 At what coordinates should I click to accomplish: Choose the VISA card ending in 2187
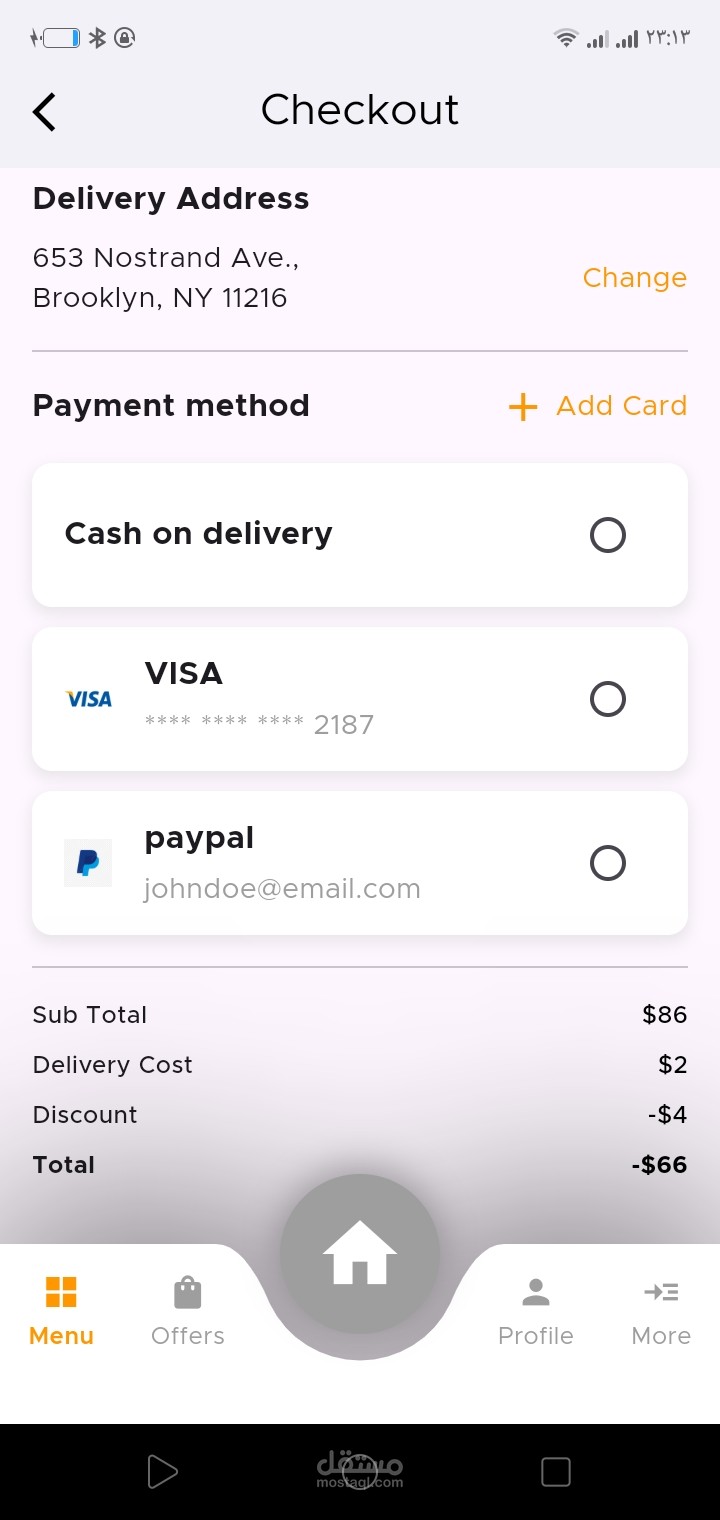(607, 699)
